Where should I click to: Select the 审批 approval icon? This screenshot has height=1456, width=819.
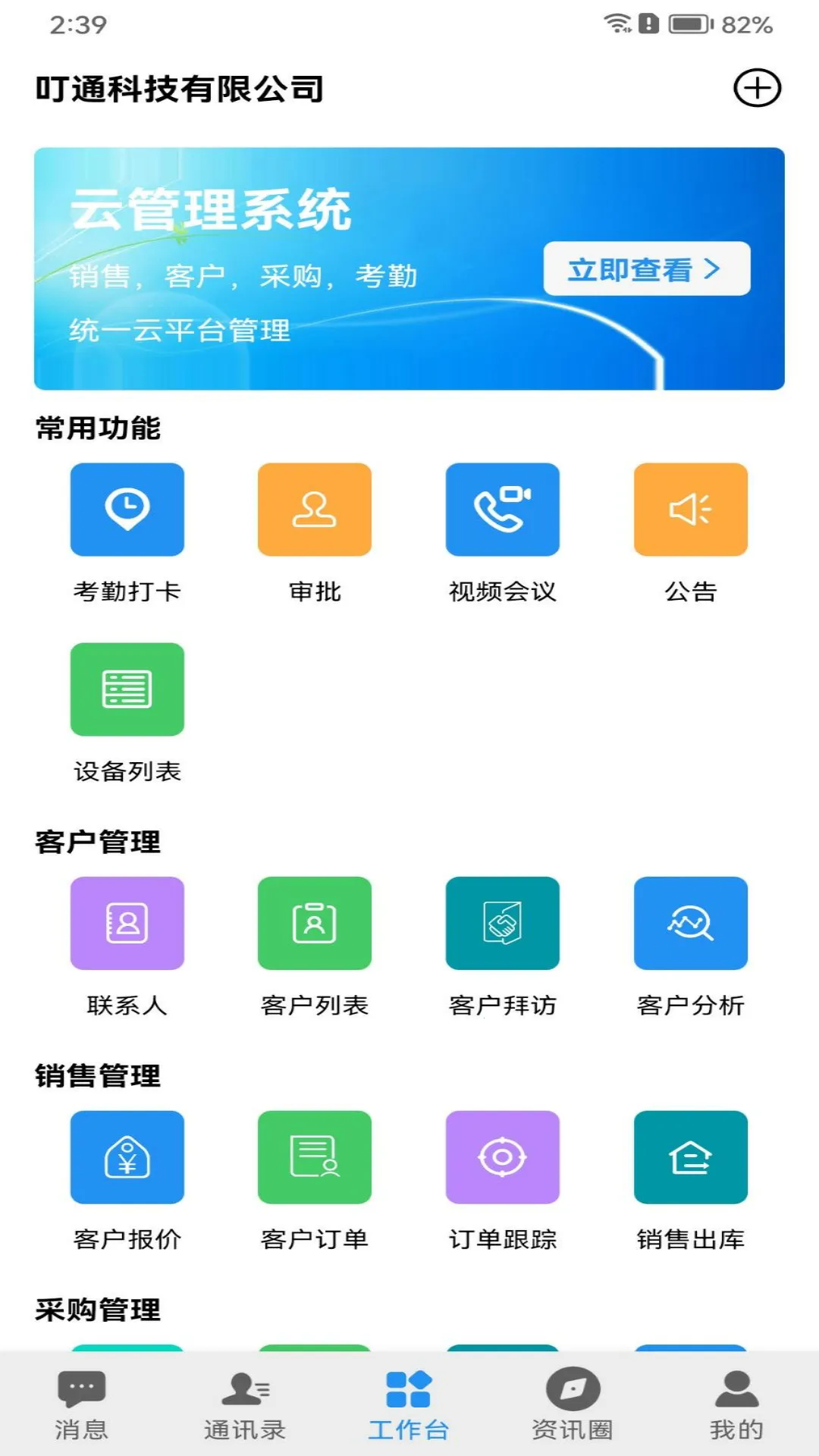pos(315,510)
